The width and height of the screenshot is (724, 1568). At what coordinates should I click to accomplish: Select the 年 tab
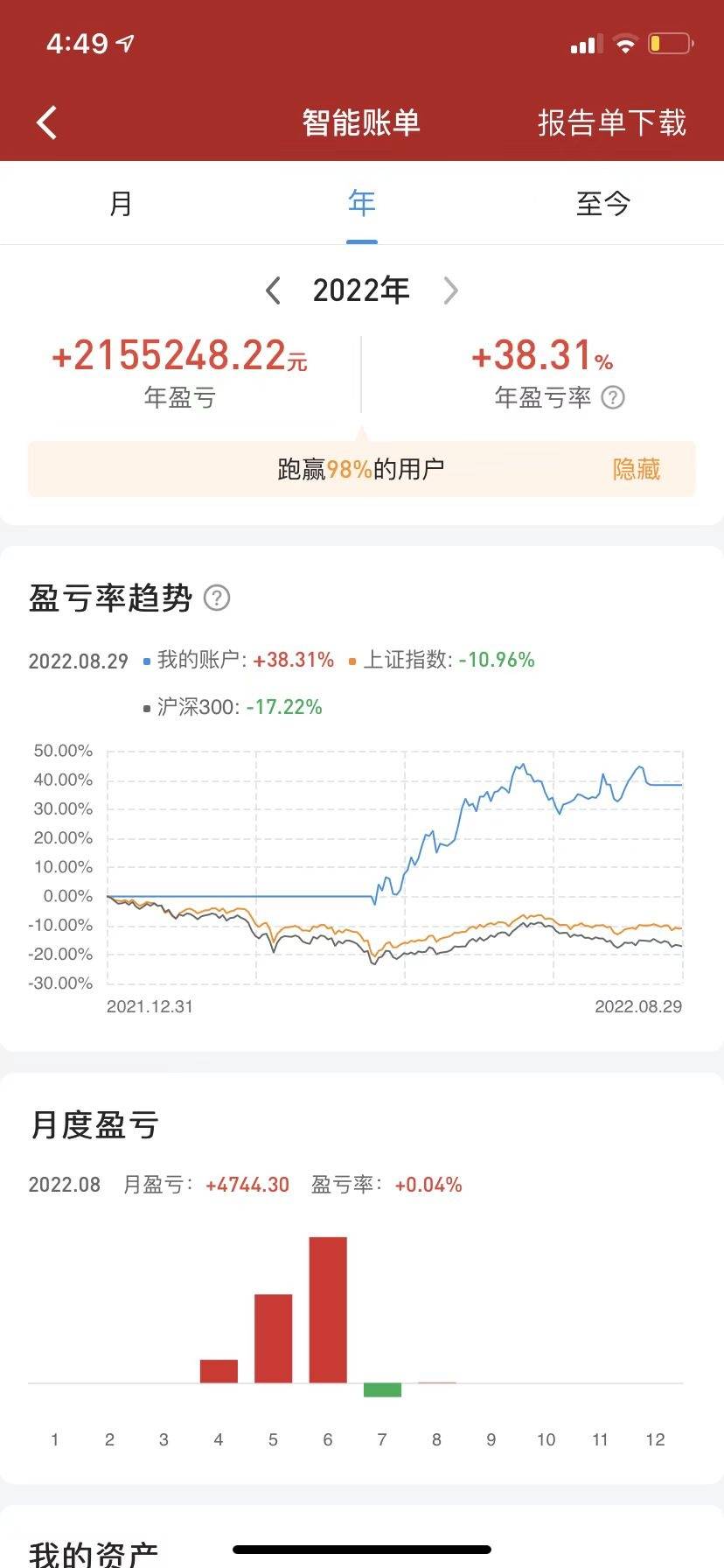point(362,203)
